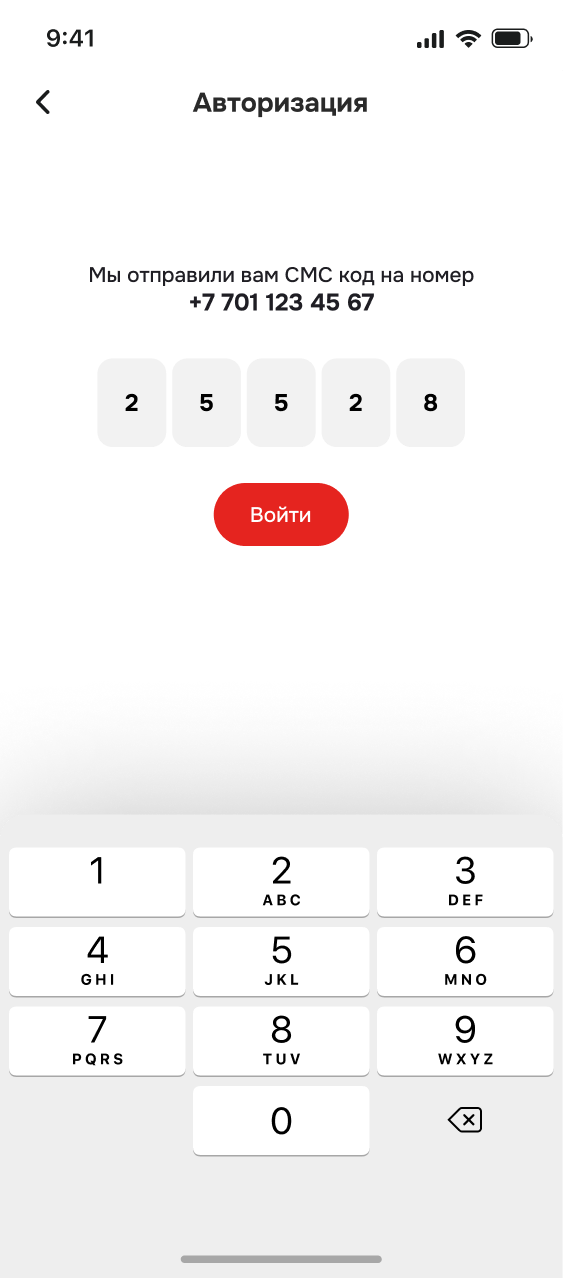The image size is (563, 1278).
Task: Select the middle code digit box
Action: [x=281, y=403]
